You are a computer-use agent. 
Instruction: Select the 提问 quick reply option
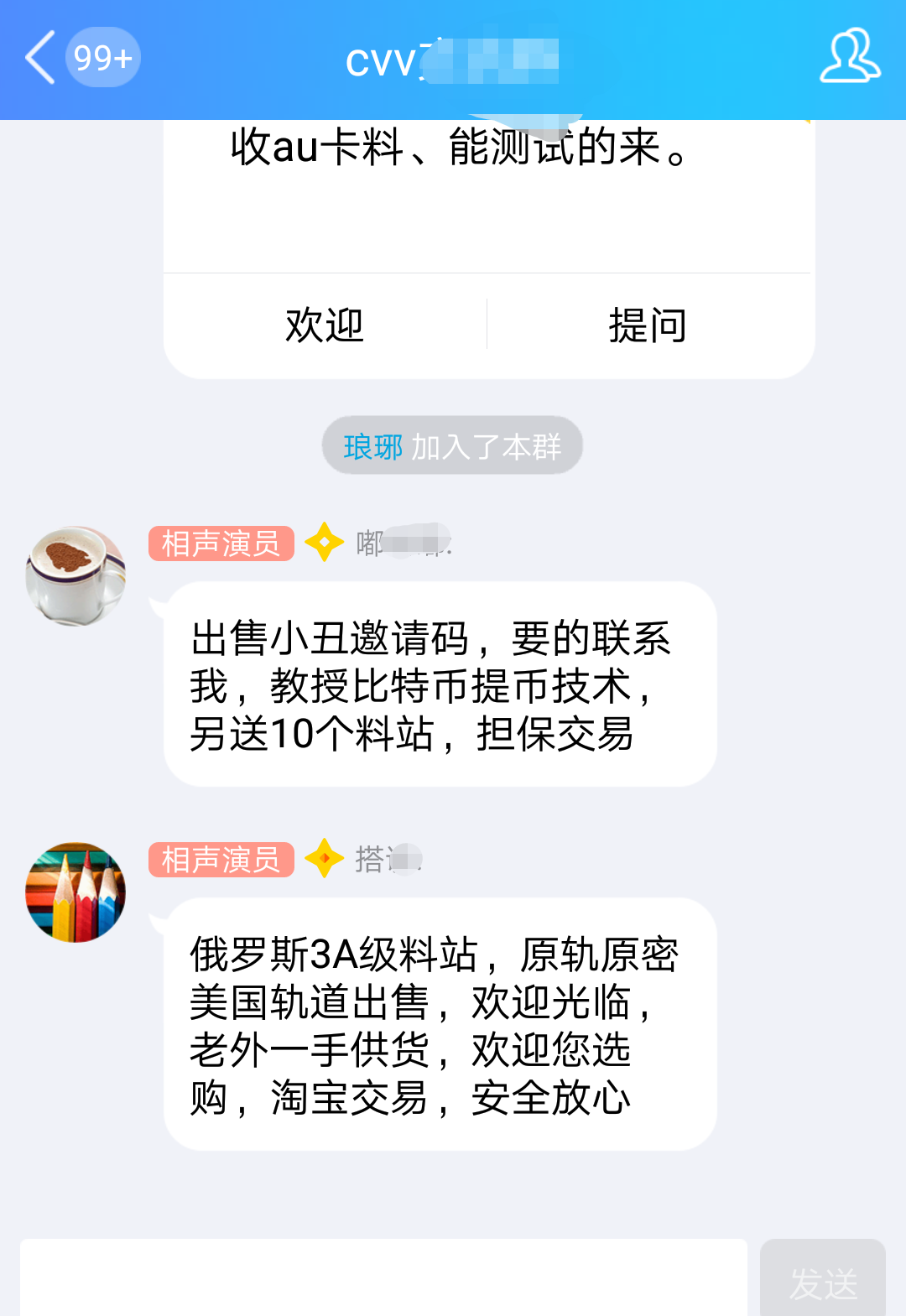pyautogui.click(x=646, y=326)
